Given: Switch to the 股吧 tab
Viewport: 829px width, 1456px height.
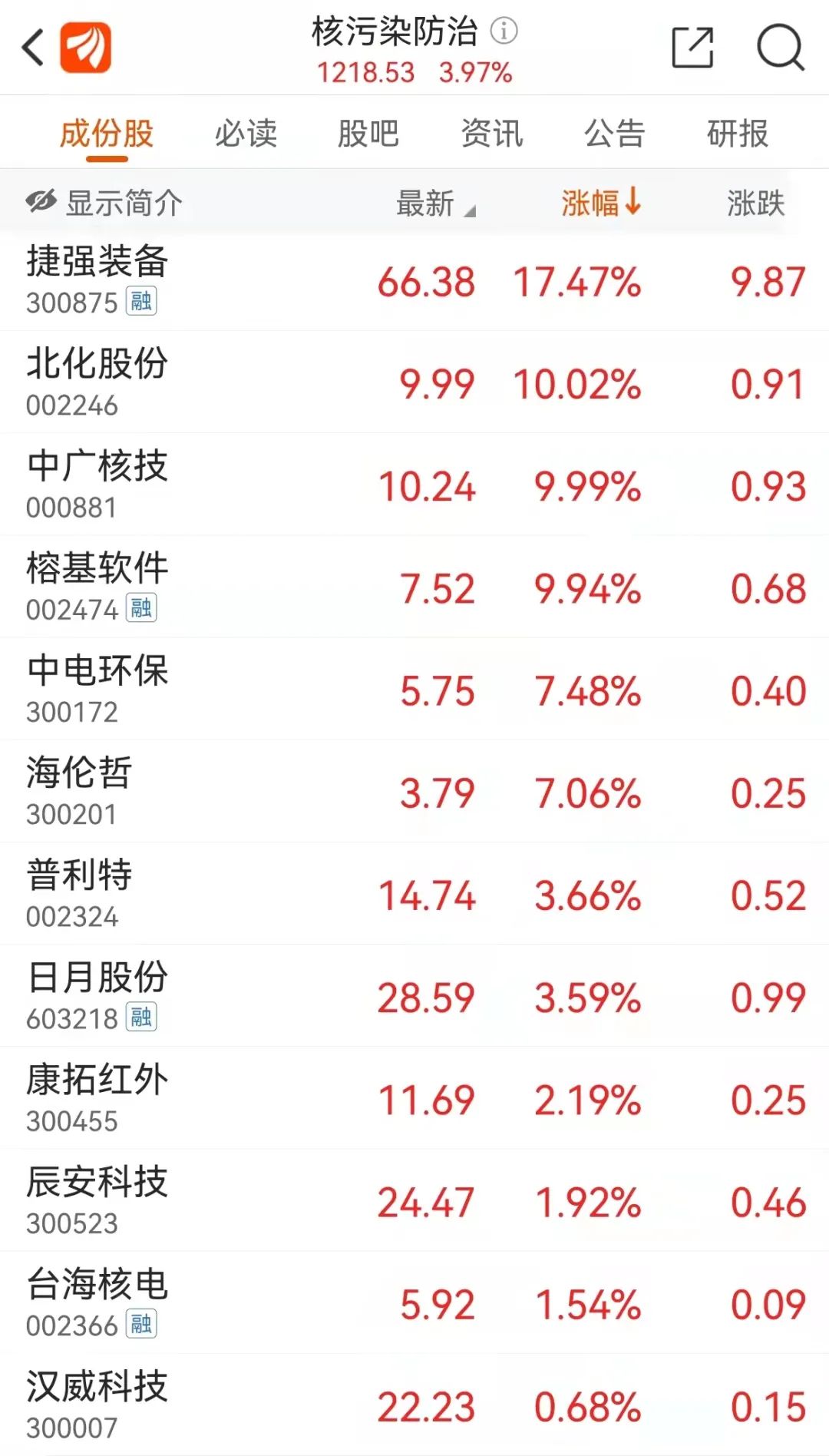Looking at the screenshot, I should click(x=368, y=134).
